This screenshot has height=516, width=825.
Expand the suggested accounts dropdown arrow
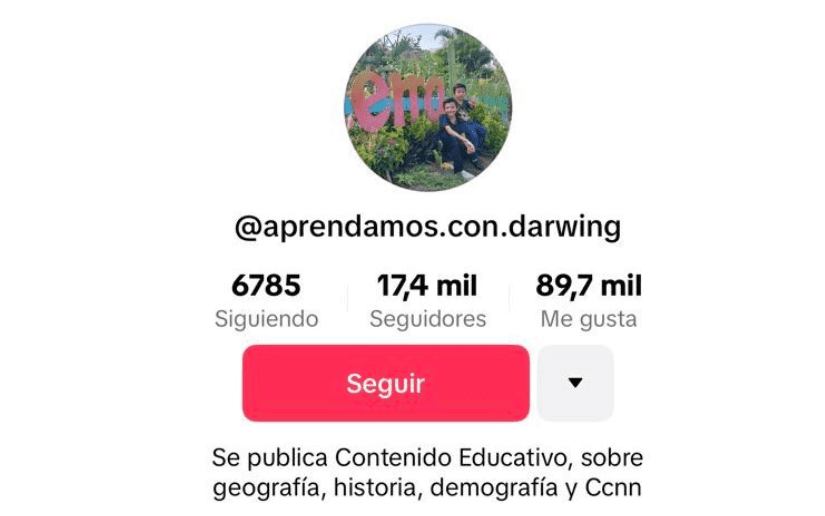click(x=575, y=383)
